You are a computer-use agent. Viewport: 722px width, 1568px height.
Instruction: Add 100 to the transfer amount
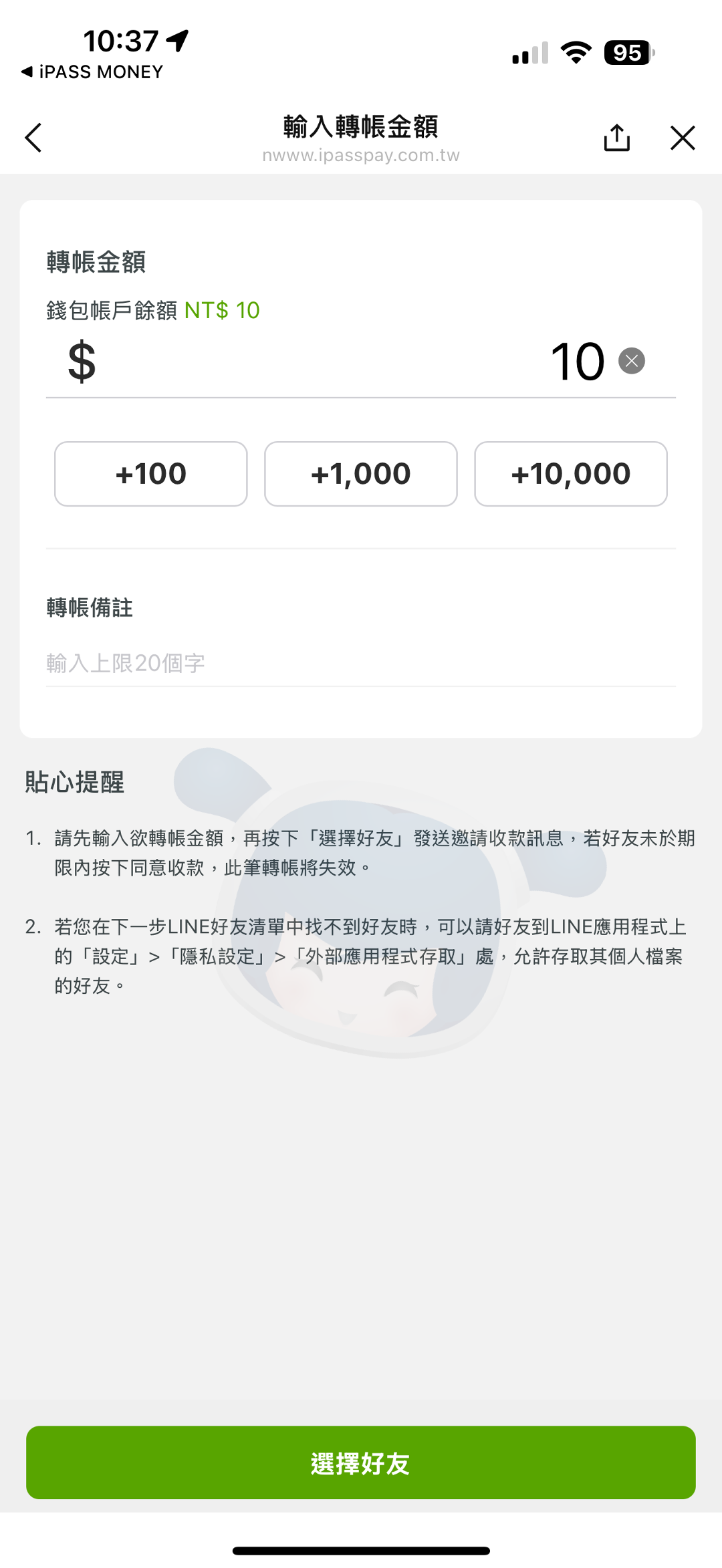tap(151, 474)
